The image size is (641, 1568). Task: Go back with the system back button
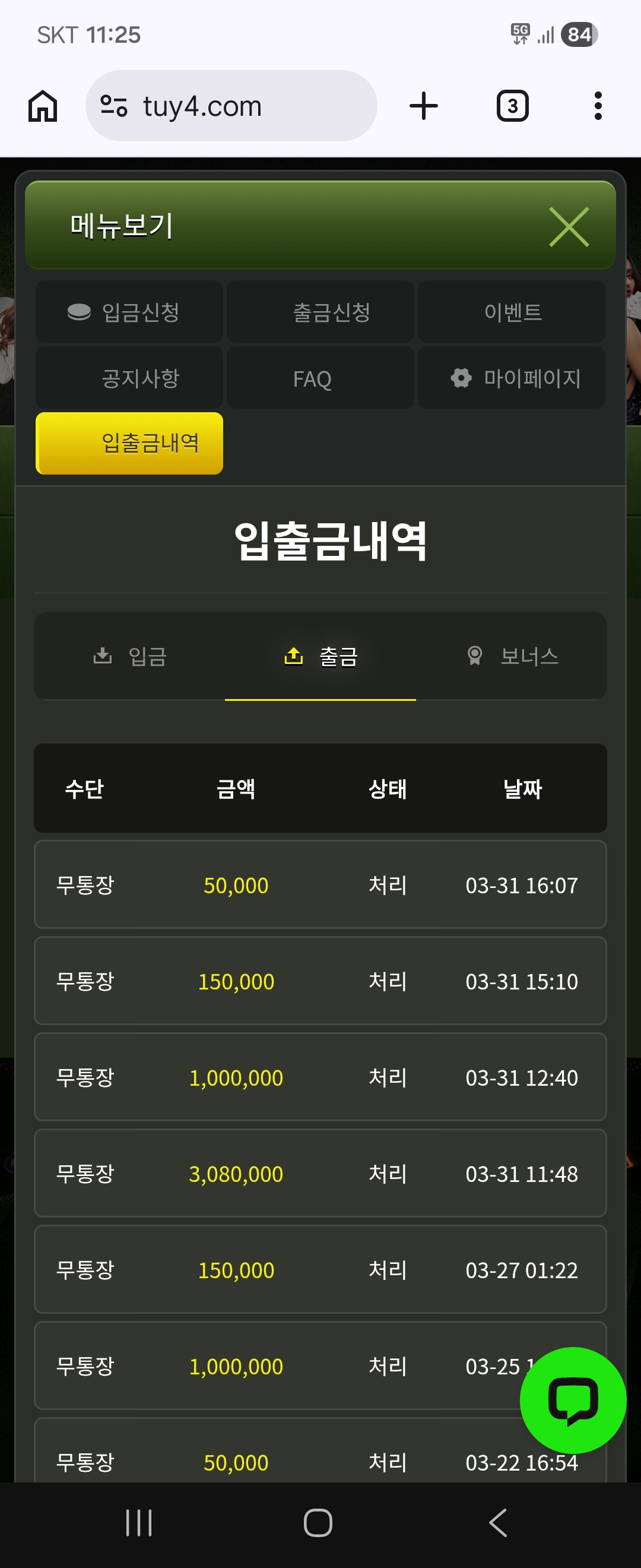coord(498,1522)
